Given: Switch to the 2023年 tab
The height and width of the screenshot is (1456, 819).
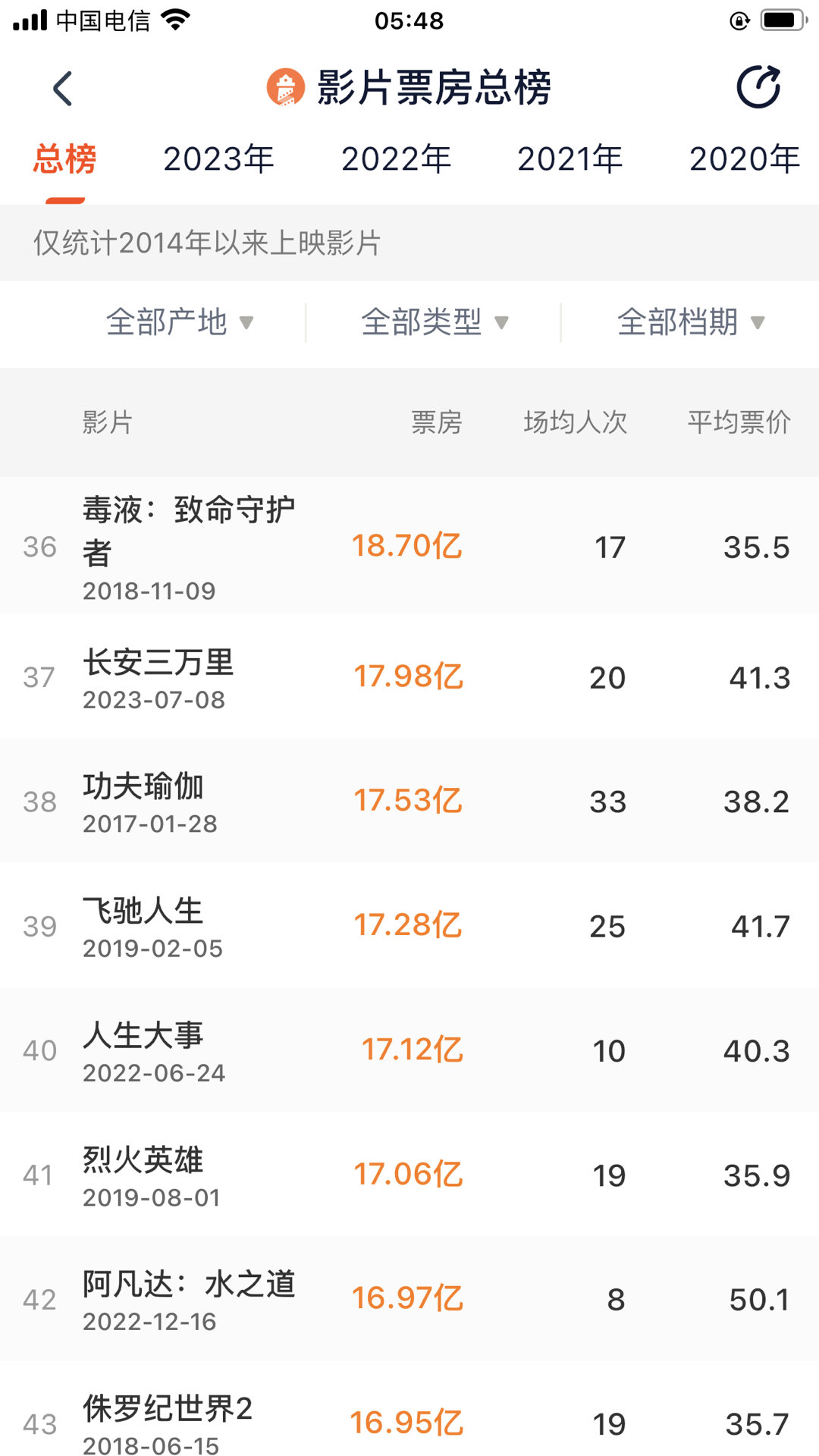Looking at the screenshot, I should click(x=218, y=159).
